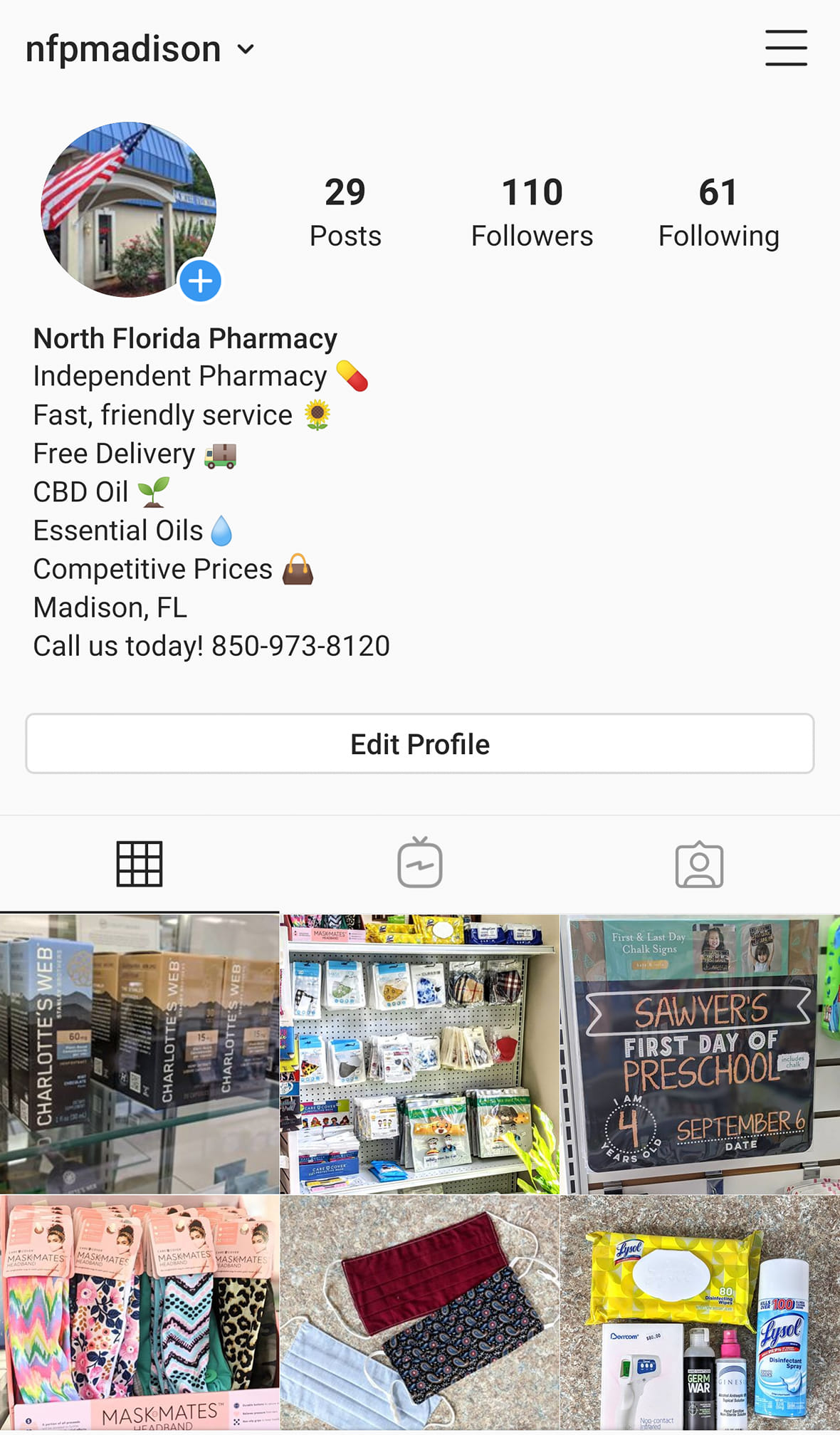Screen dimensions: 840x1435
Task: Add a story via the profile picture plus
Action: point(200,281)
